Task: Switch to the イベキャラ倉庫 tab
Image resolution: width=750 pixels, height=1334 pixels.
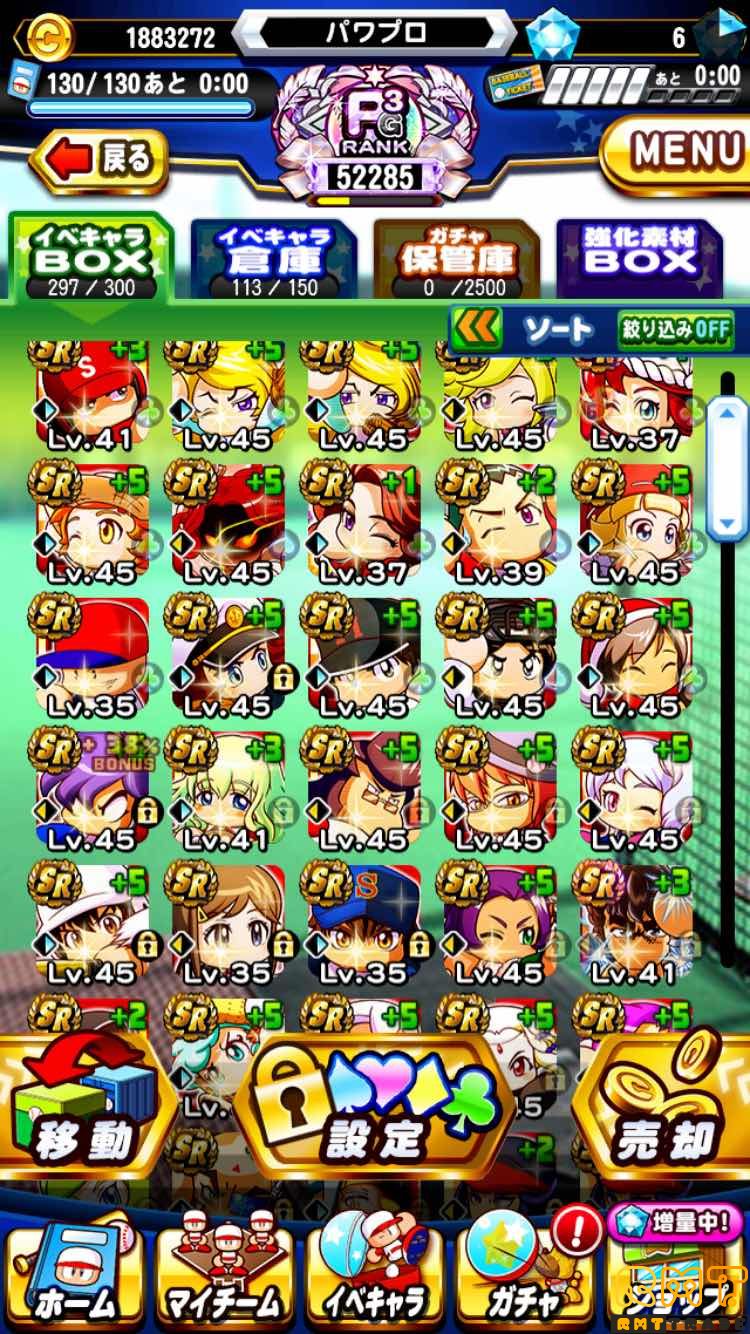Action: click(274, 260)
